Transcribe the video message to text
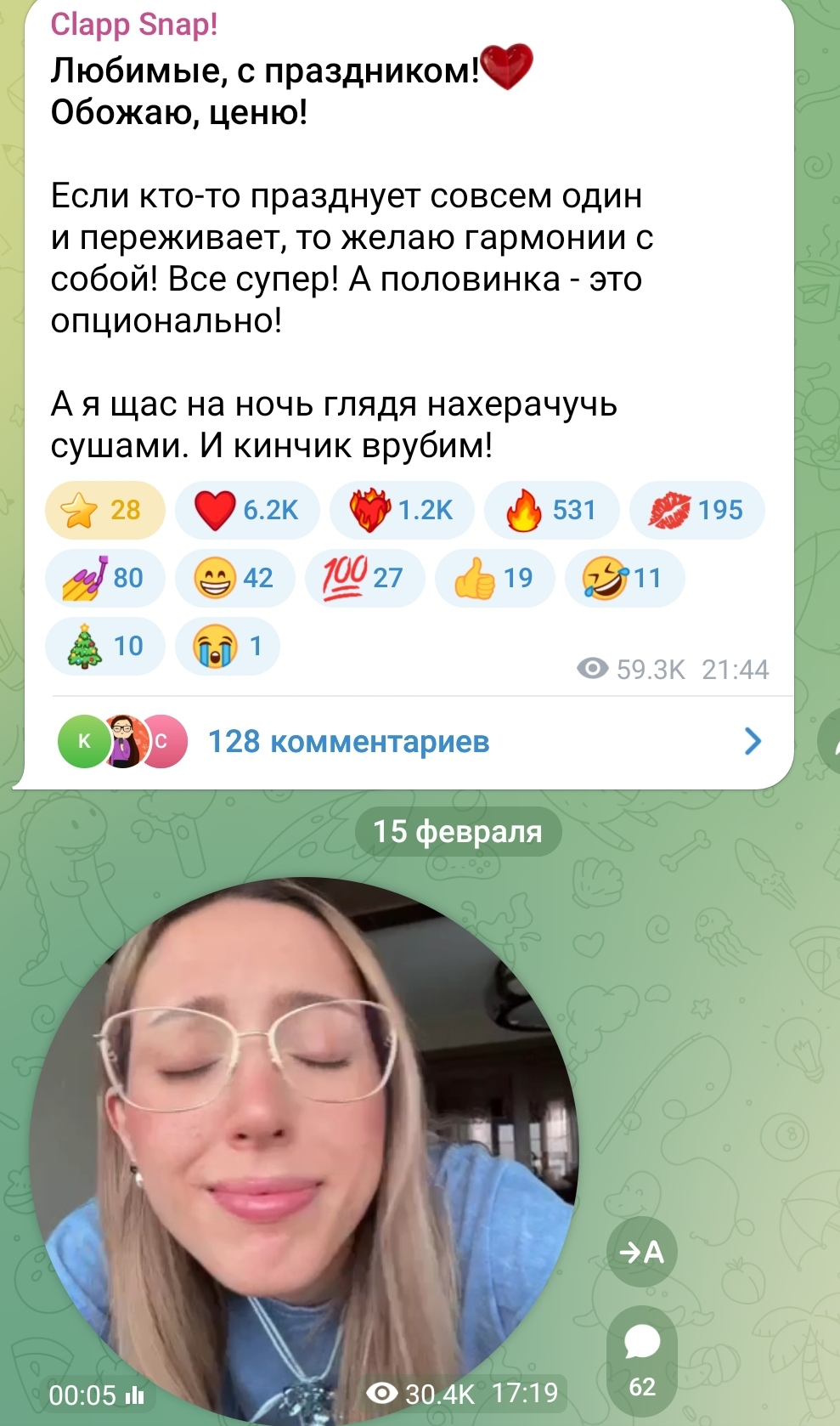 [642, 1252]
